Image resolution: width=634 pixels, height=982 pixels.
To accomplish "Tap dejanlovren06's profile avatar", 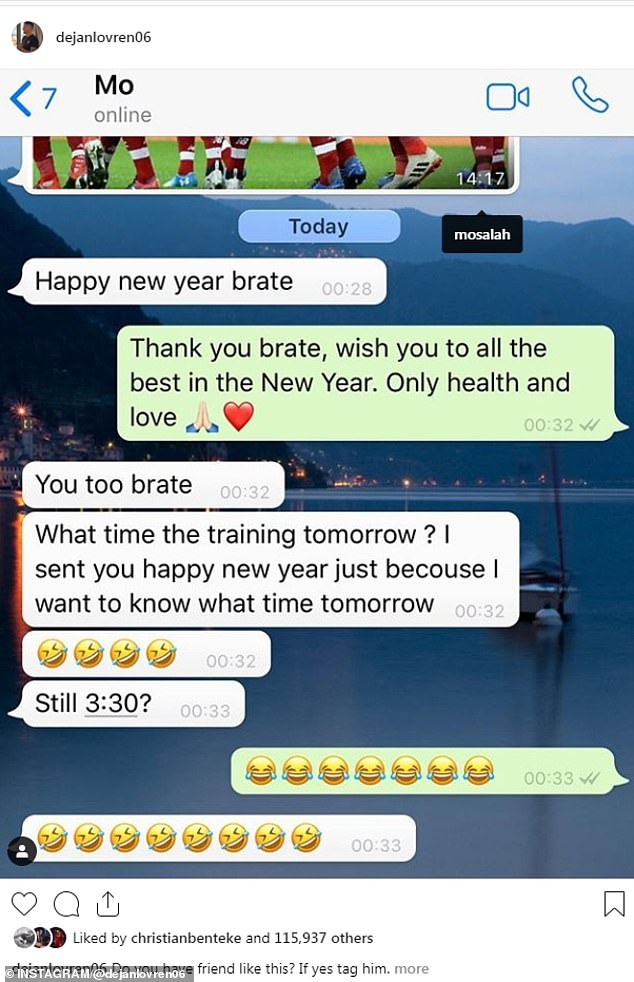I will pos(27,37).
